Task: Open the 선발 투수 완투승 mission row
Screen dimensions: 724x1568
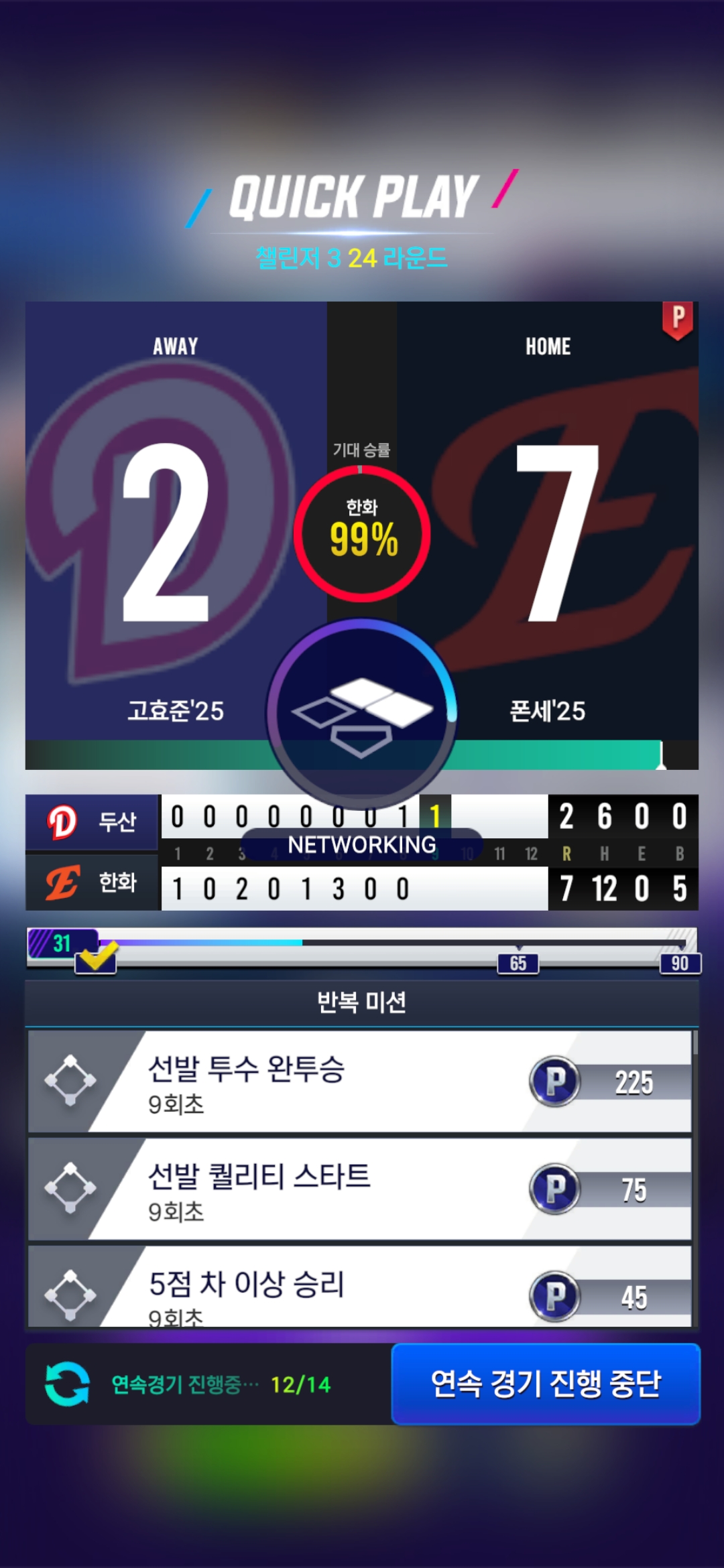Action: 359,1082
